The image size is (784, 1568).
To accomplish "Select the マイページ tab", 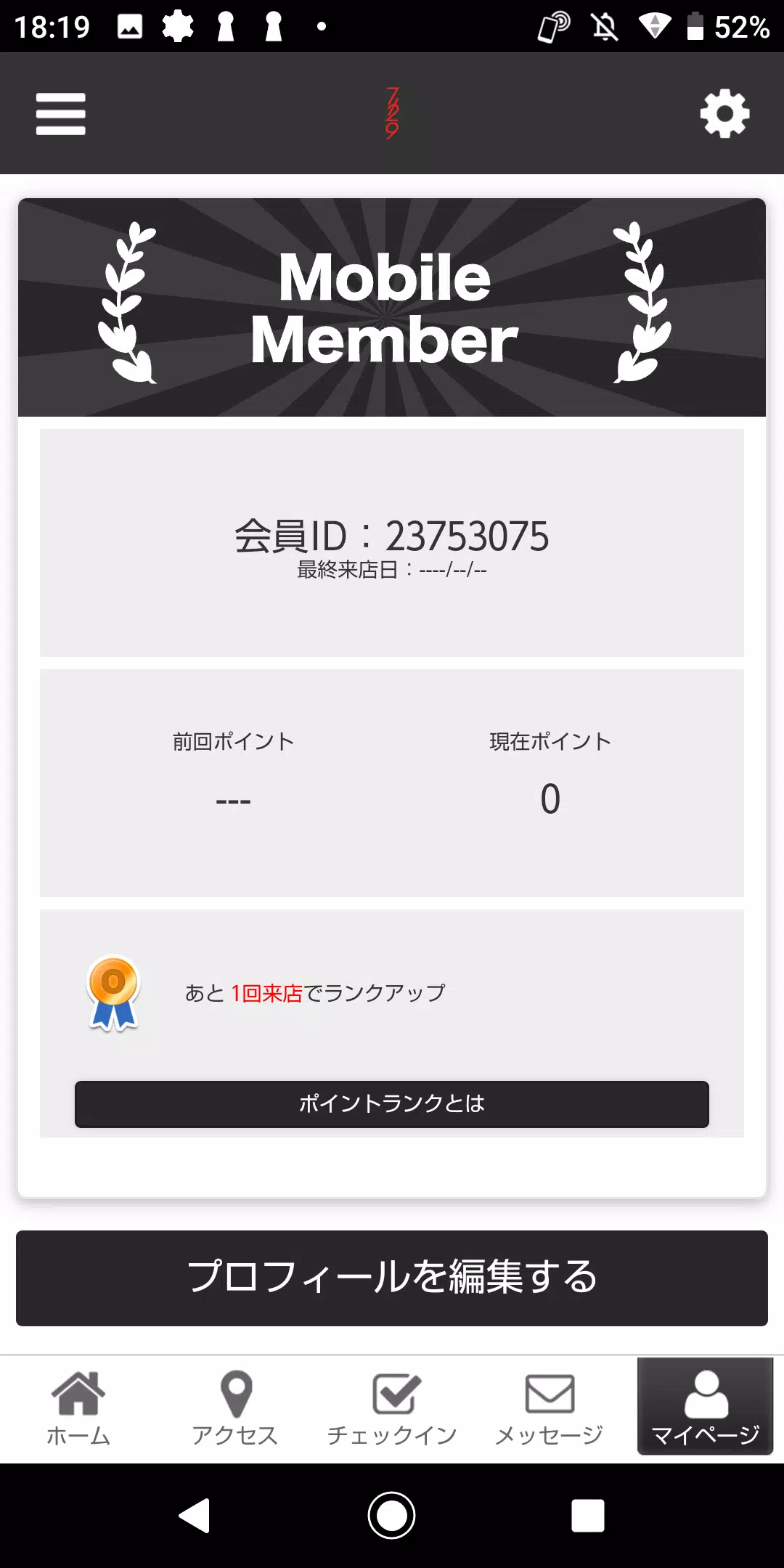I will [x=705, y=1408].
